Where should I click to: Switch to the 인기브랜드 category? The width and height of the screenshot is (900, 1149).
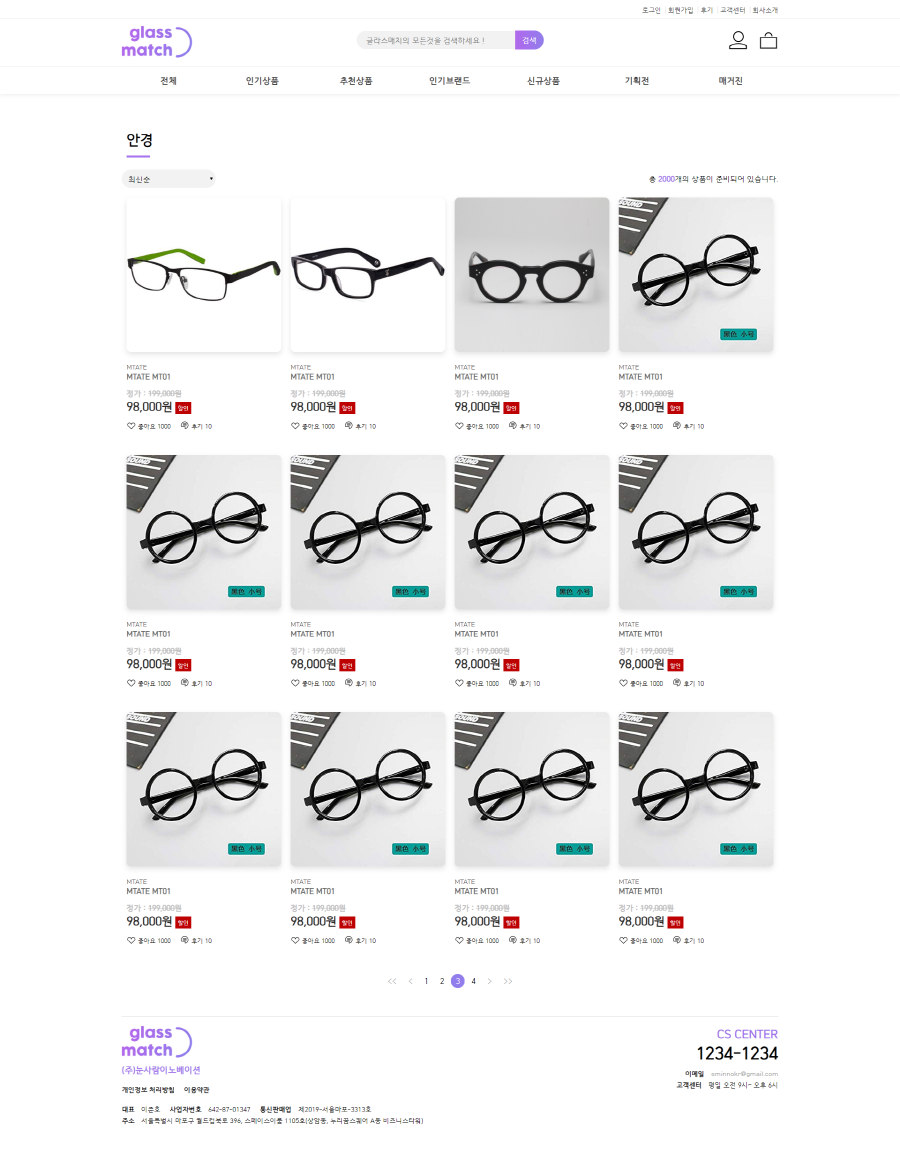[x=449, y=81]
